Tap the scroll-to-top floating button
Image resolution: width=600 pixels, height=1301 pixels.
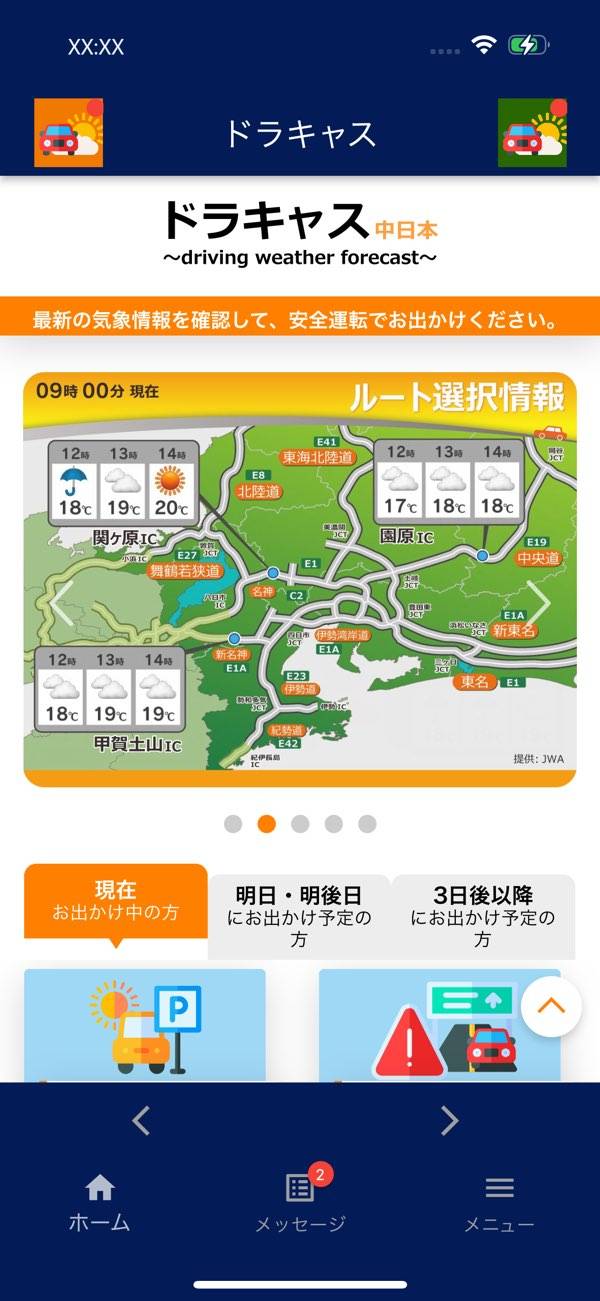tap(551, 1005)
